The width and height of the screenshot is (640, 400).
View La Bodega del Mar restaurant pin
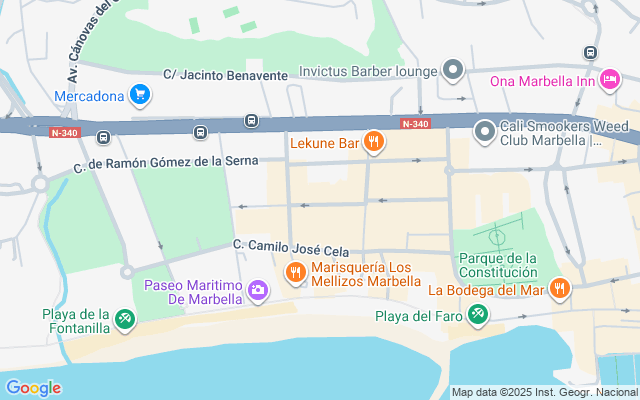559,289
